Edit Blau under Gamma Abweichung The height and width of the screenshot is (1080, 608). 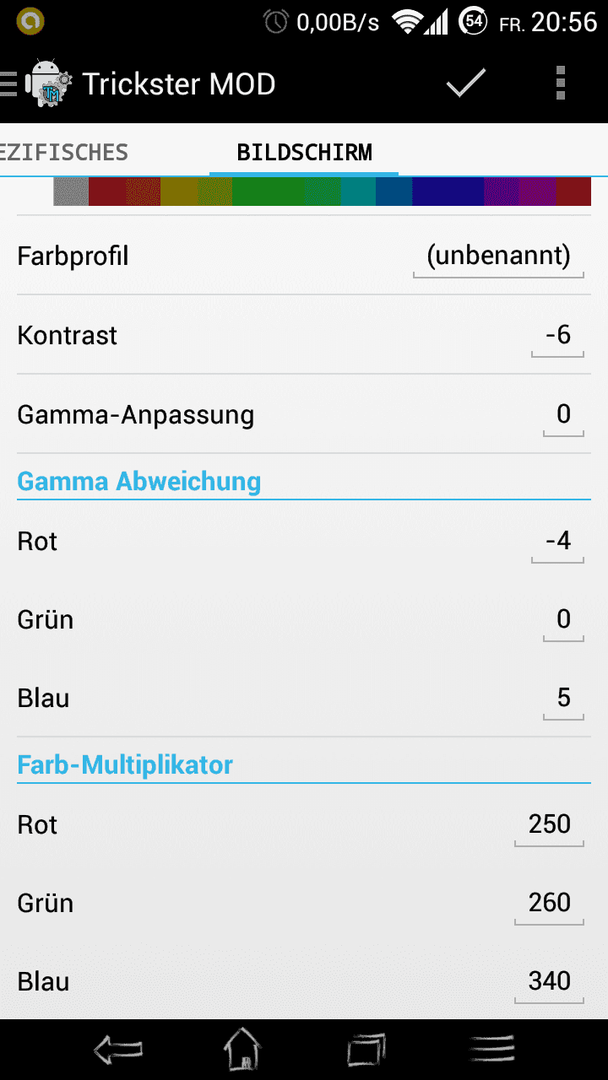point(563,699)
